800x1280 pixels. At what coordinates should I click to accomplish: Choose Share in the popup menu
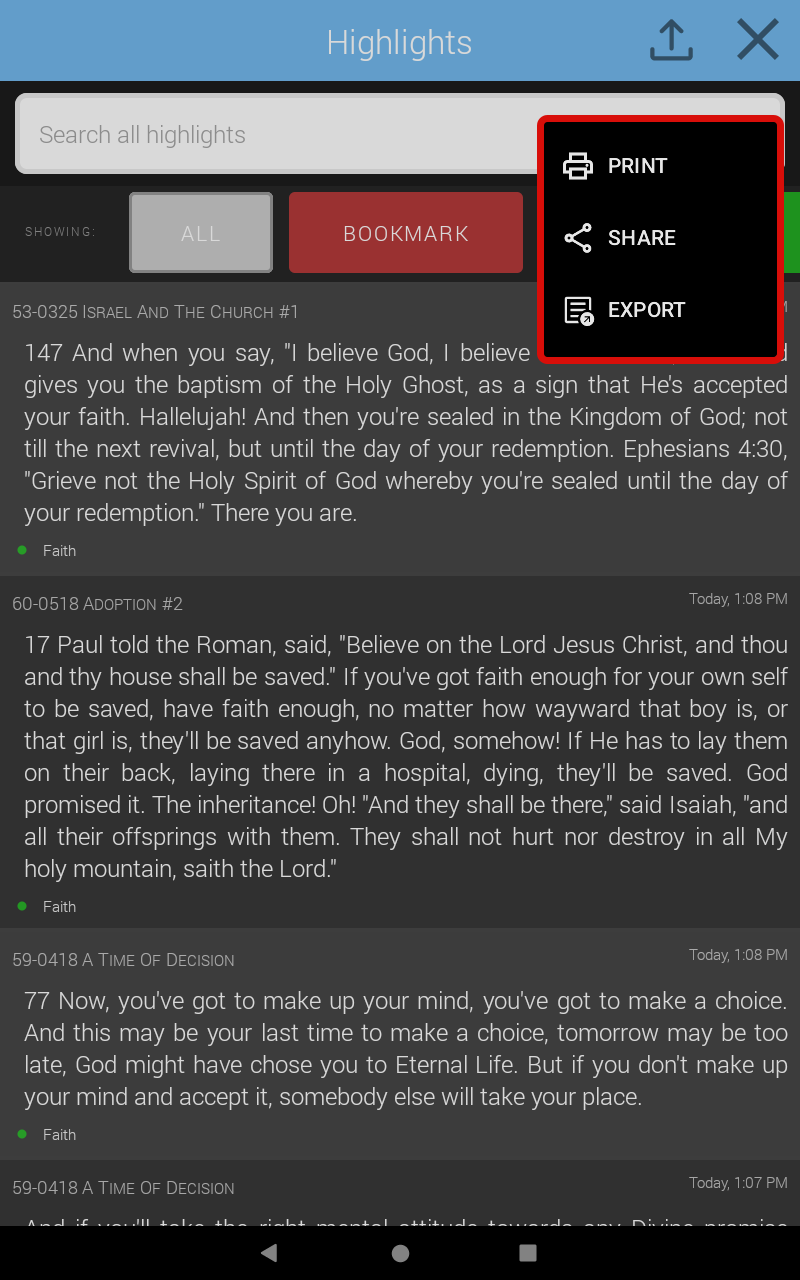[660, 238]
